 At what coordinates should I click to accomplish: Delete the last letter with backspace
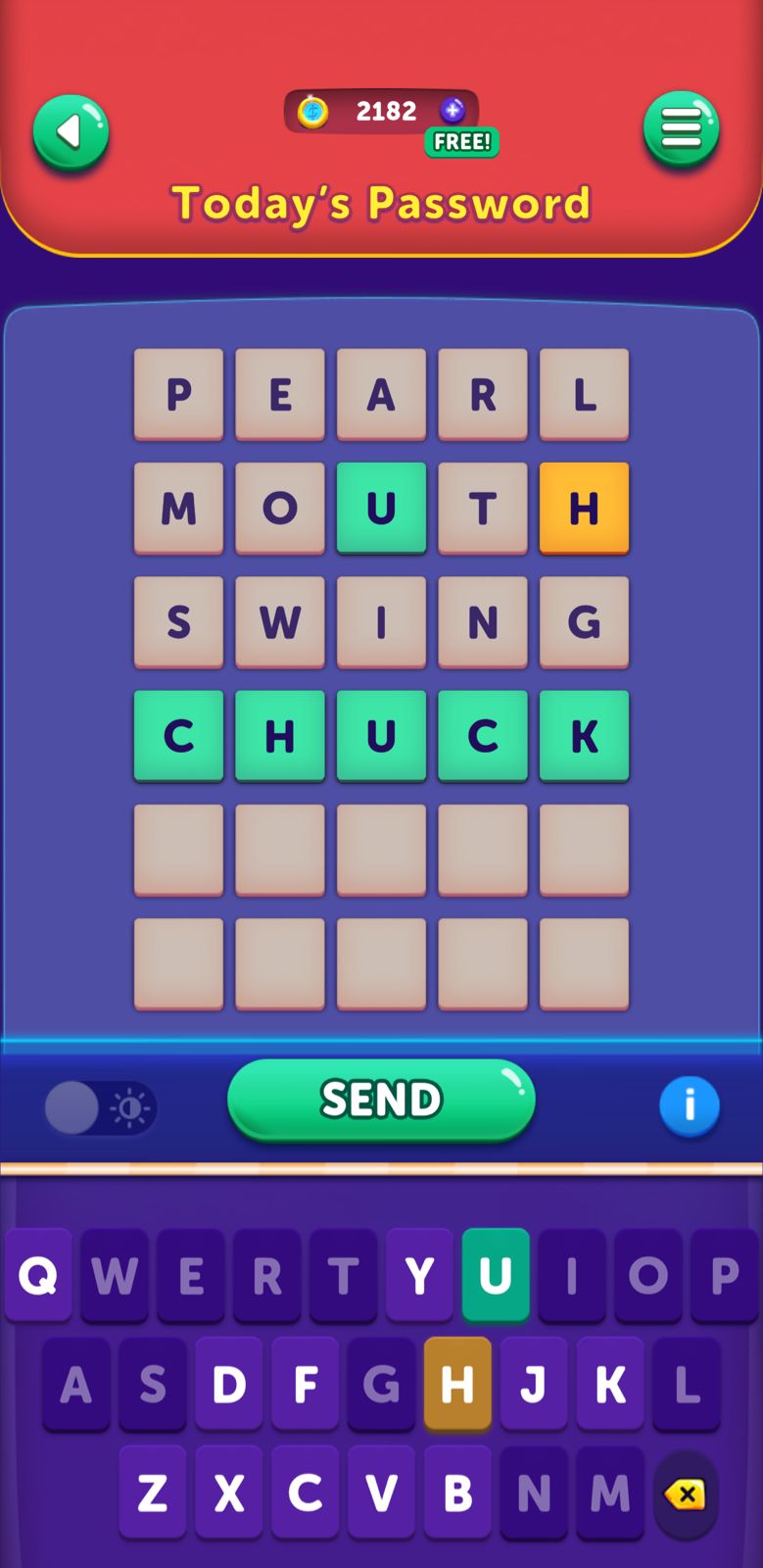(x=685, y=1494)
